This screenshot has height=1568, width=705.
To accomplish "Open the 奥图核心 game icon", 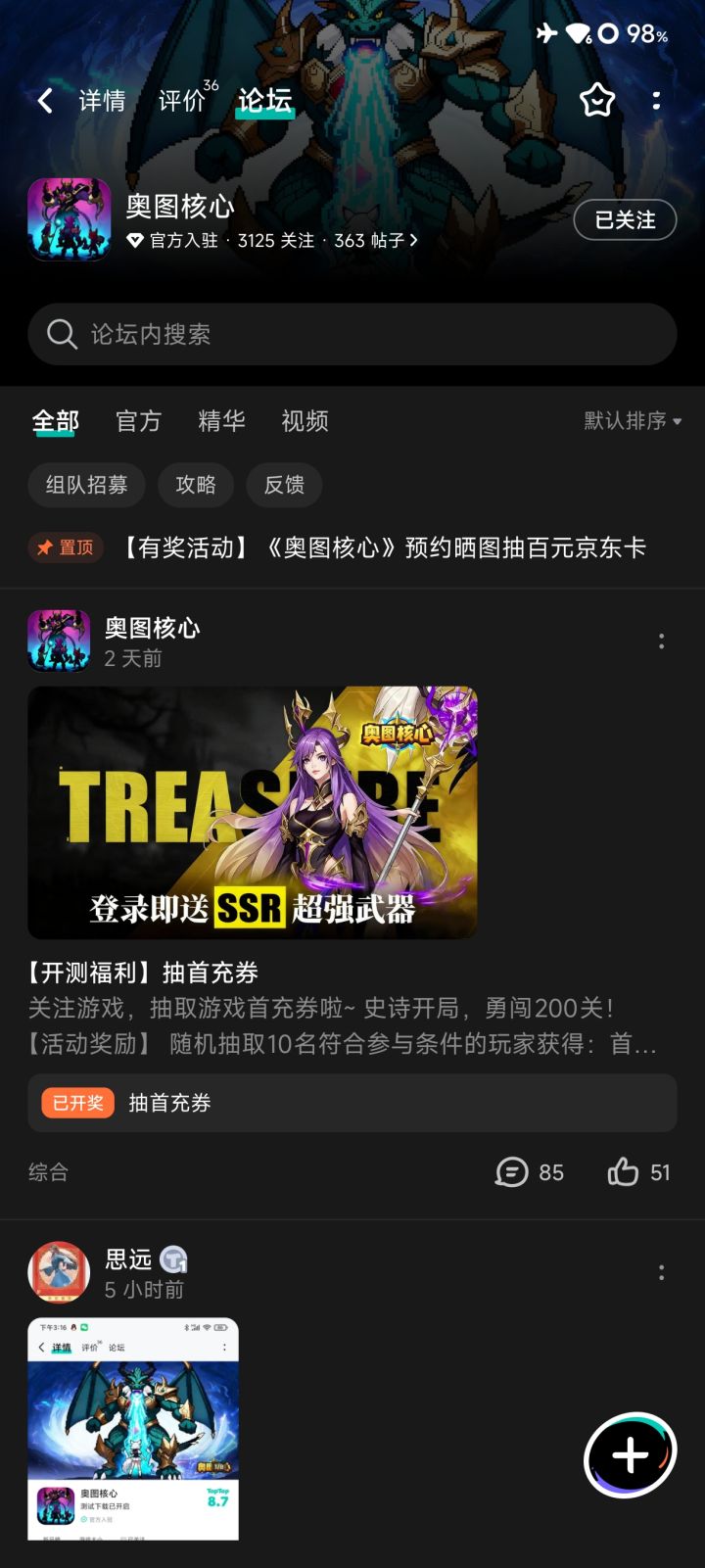I will (x=69, y=219).
